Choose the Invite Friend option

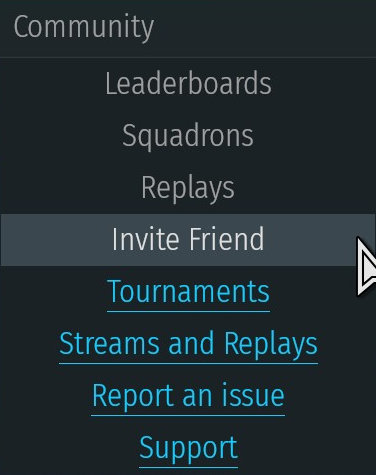point(188,240)
